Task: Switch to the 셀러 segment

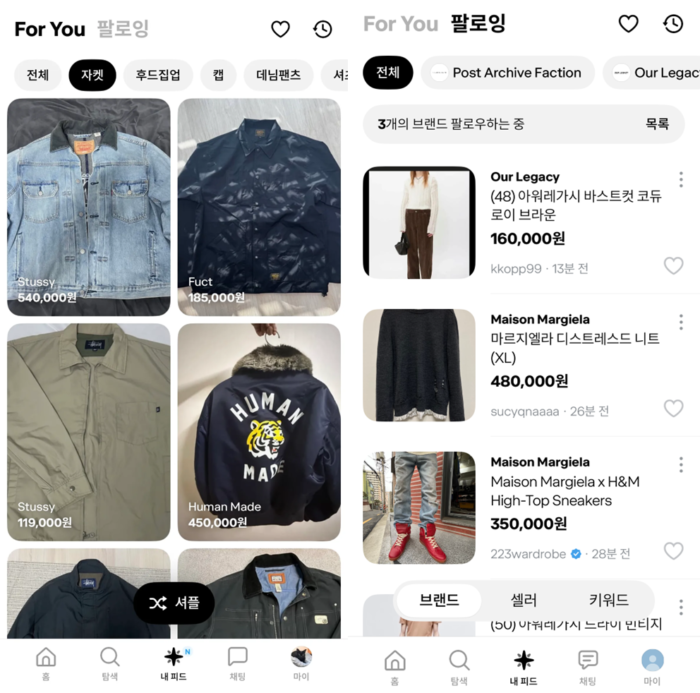Action: 524,600
